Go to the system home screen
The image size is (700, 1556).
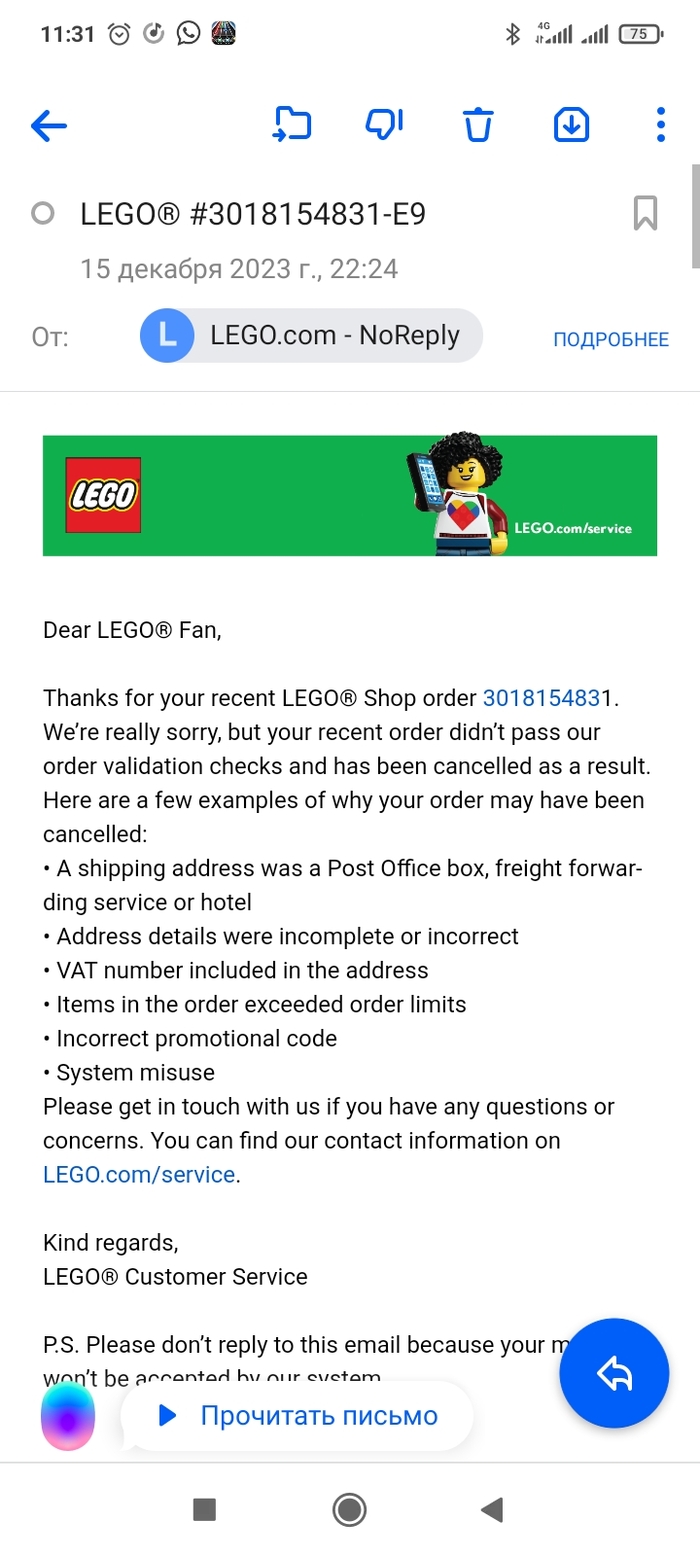click(x=349, y=1509)
